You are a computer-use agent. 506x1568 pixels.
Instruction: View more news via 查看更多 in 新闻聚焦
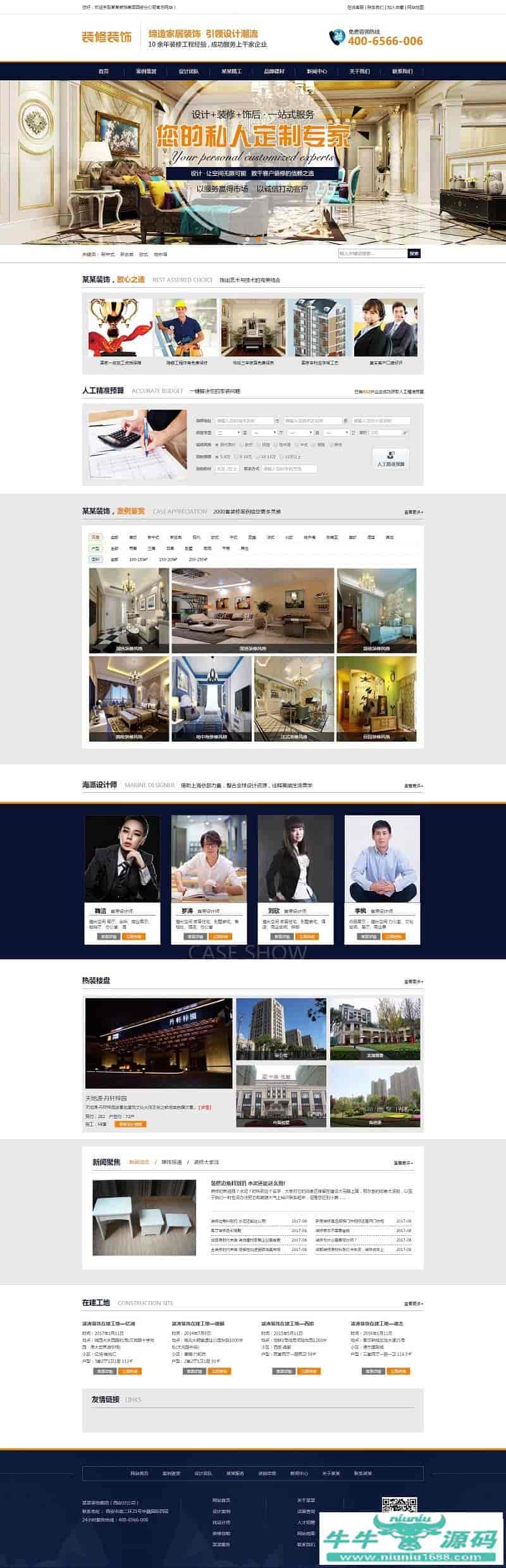403,1162
